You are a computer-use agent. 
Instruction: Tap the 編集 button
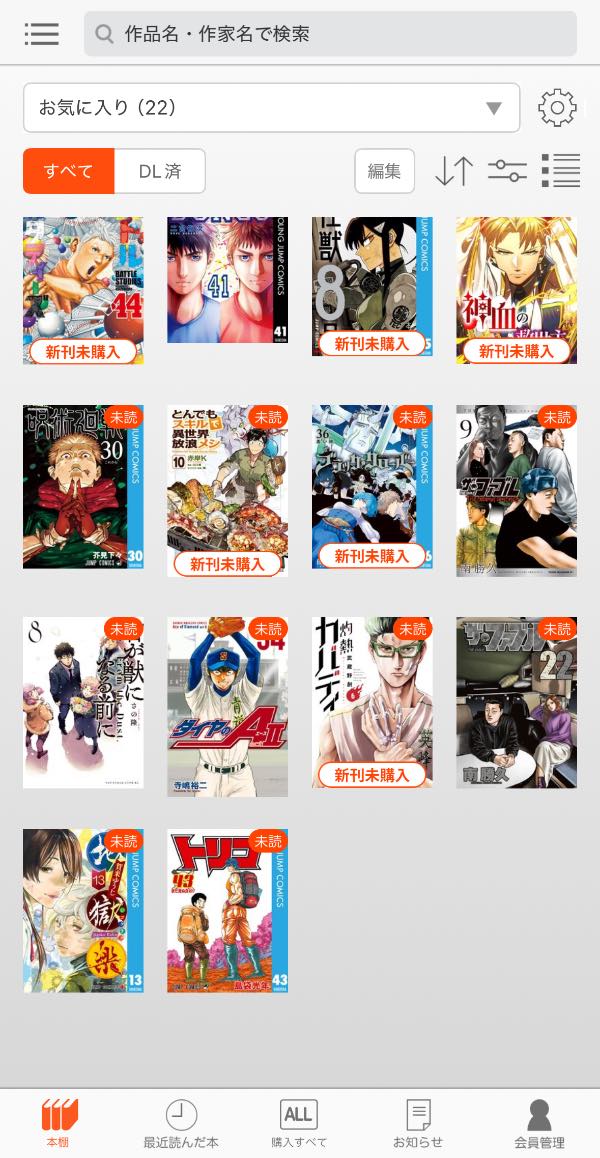(384, 171)
